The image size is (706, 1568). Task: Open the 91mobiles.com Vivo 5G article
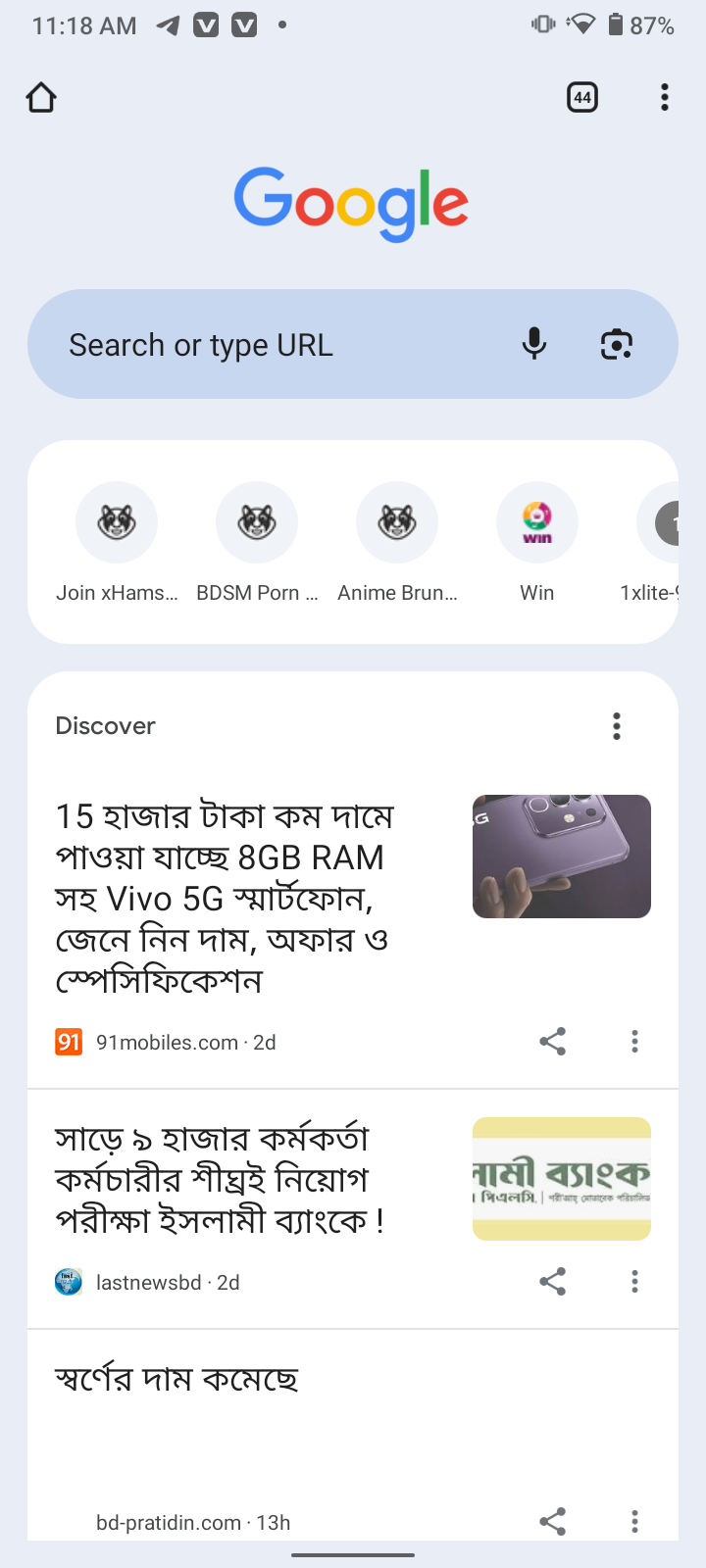[226, 898]
